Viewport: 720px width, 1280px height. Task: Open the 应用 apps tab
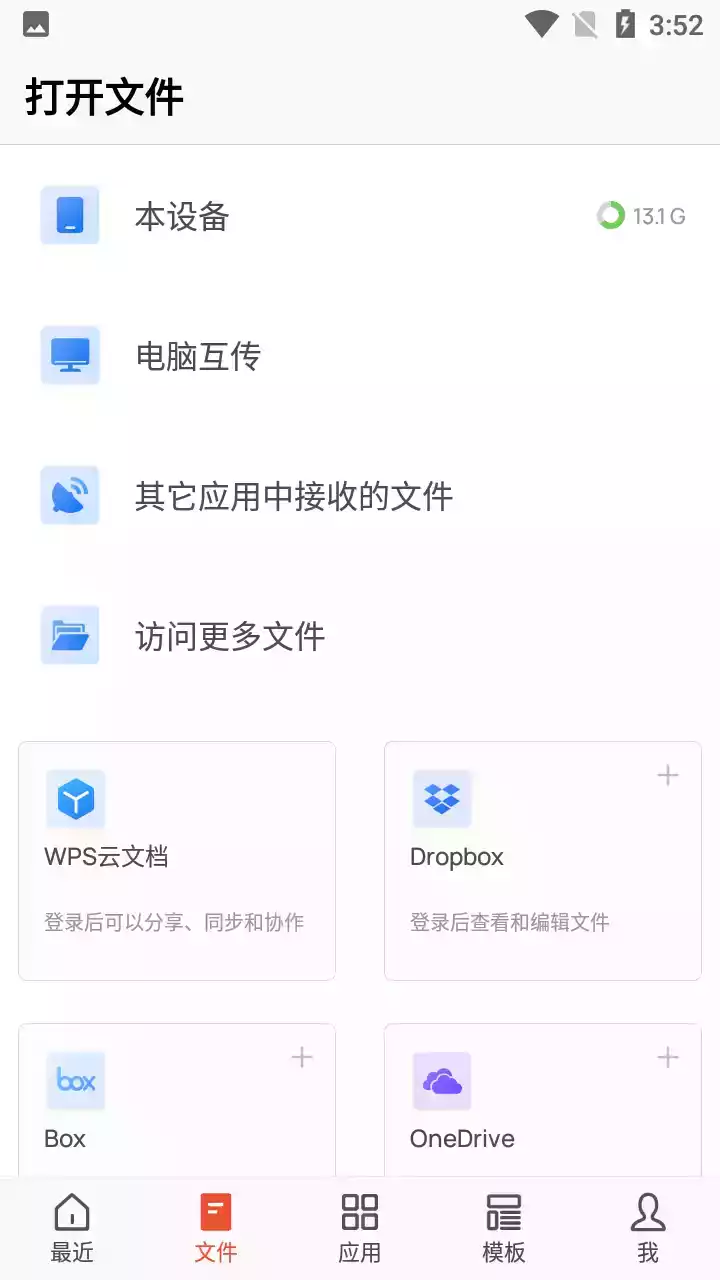point(360,1227)
